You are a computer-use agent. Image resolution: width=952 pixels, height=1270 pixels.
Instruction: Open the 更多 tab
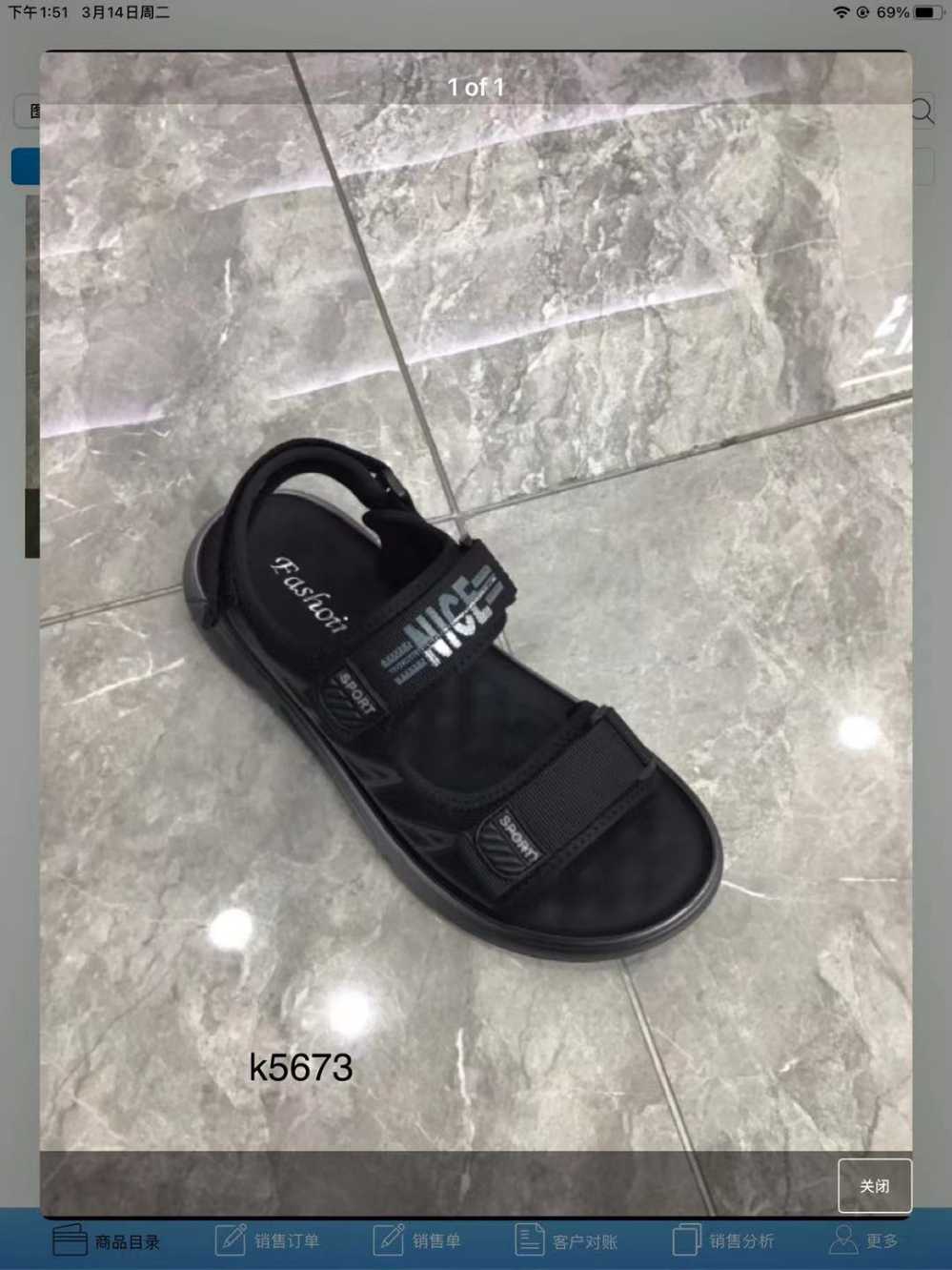(x=863, y=1240)
